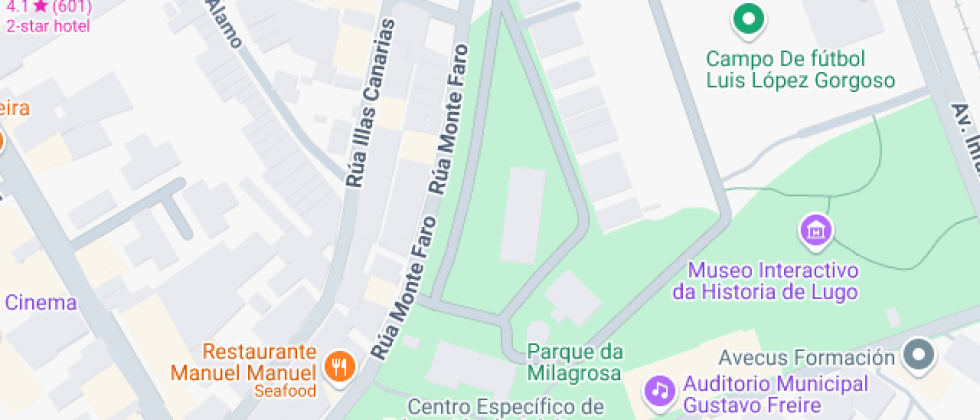Open the Auditorio Municipal Gustavo Freire marker
This screenshot has height=420, width=980.
659,391
